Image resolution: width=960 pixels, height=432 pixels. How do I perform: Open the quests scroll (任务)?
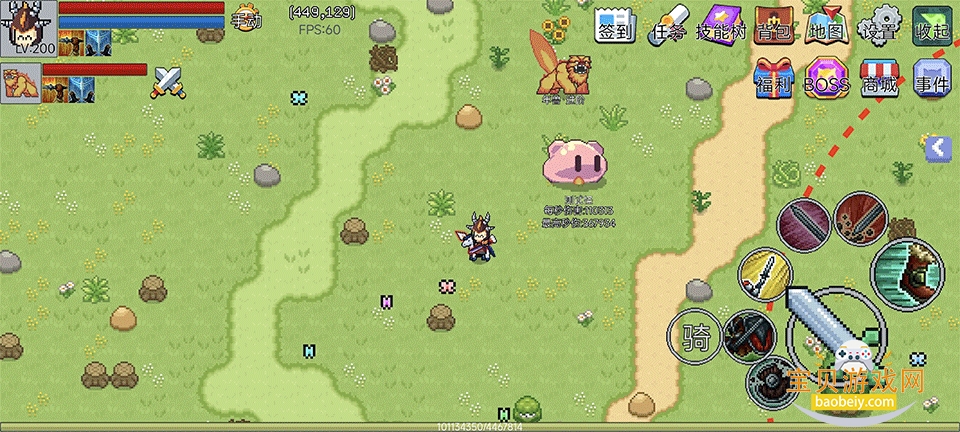coord(668,29)
